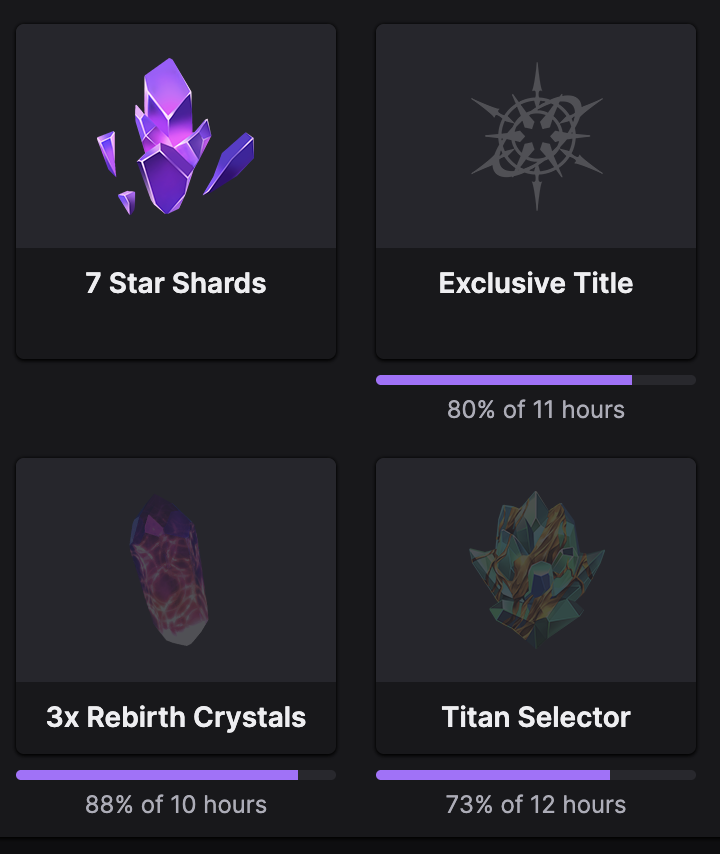Open the Exclusive Title reward card
The image size is (720, 854).
tap(536, 190)
